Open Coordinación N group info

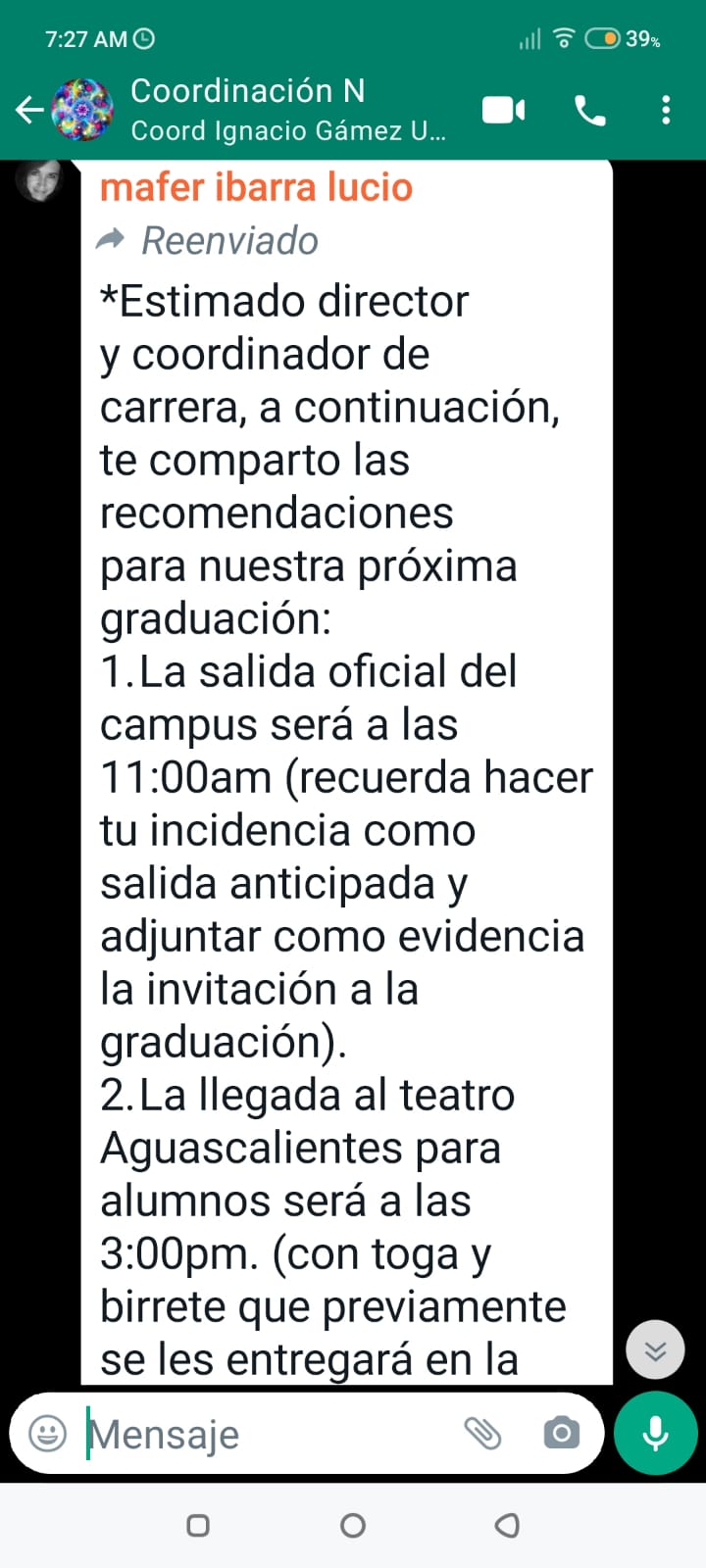click(x=288, y=110)
